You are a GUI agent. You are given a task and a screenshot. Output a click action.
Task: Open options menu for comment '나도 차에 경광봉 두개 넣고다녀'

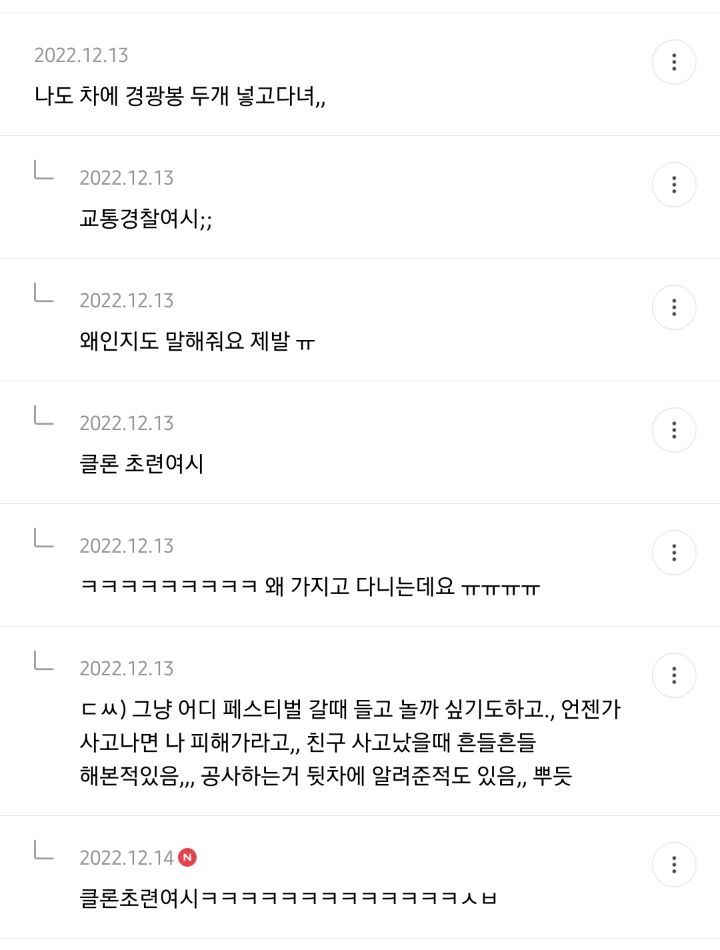pos(674,62)
